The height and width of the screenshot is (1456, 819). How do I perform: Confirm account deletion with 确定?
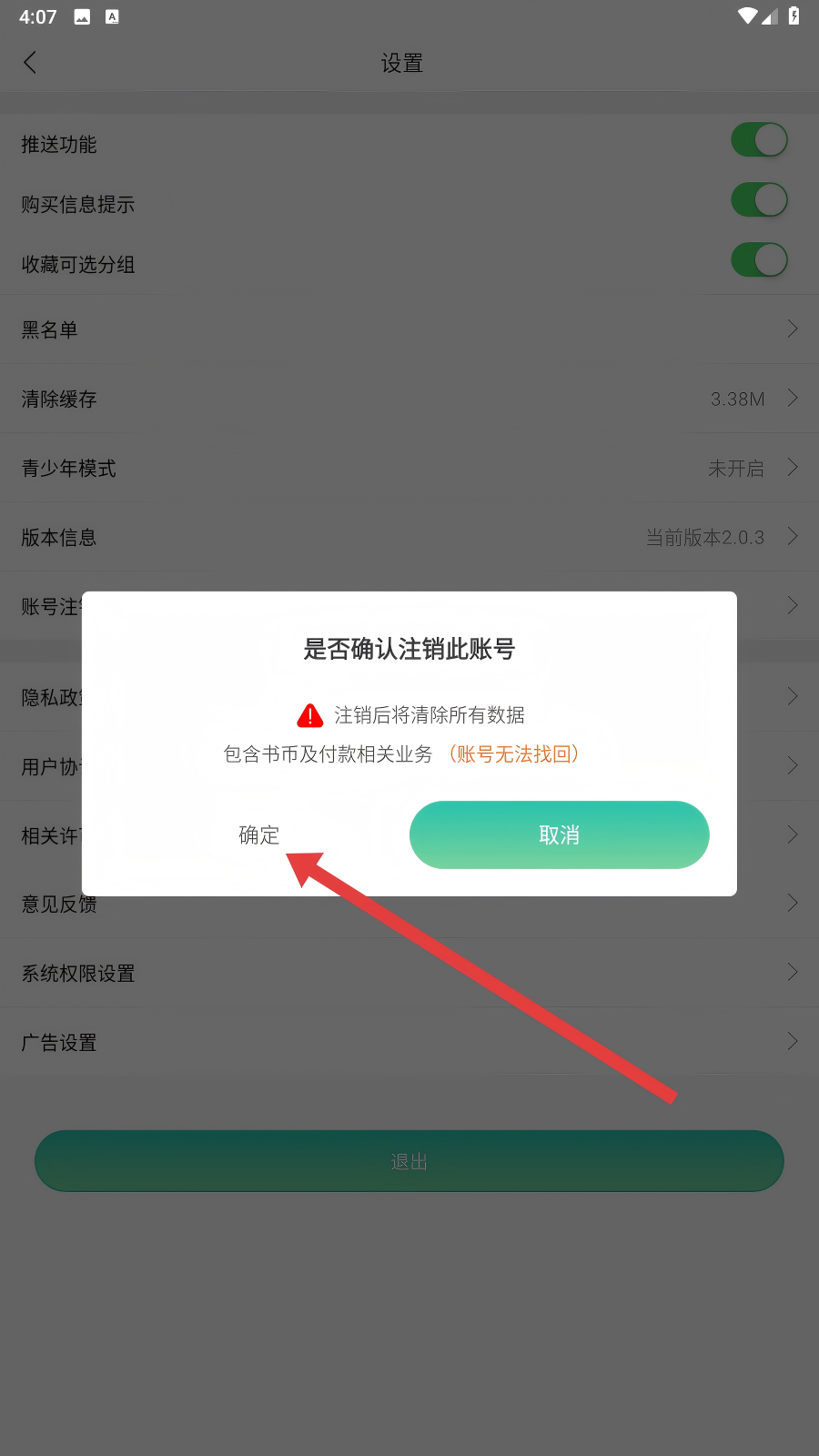coord(259,834)
